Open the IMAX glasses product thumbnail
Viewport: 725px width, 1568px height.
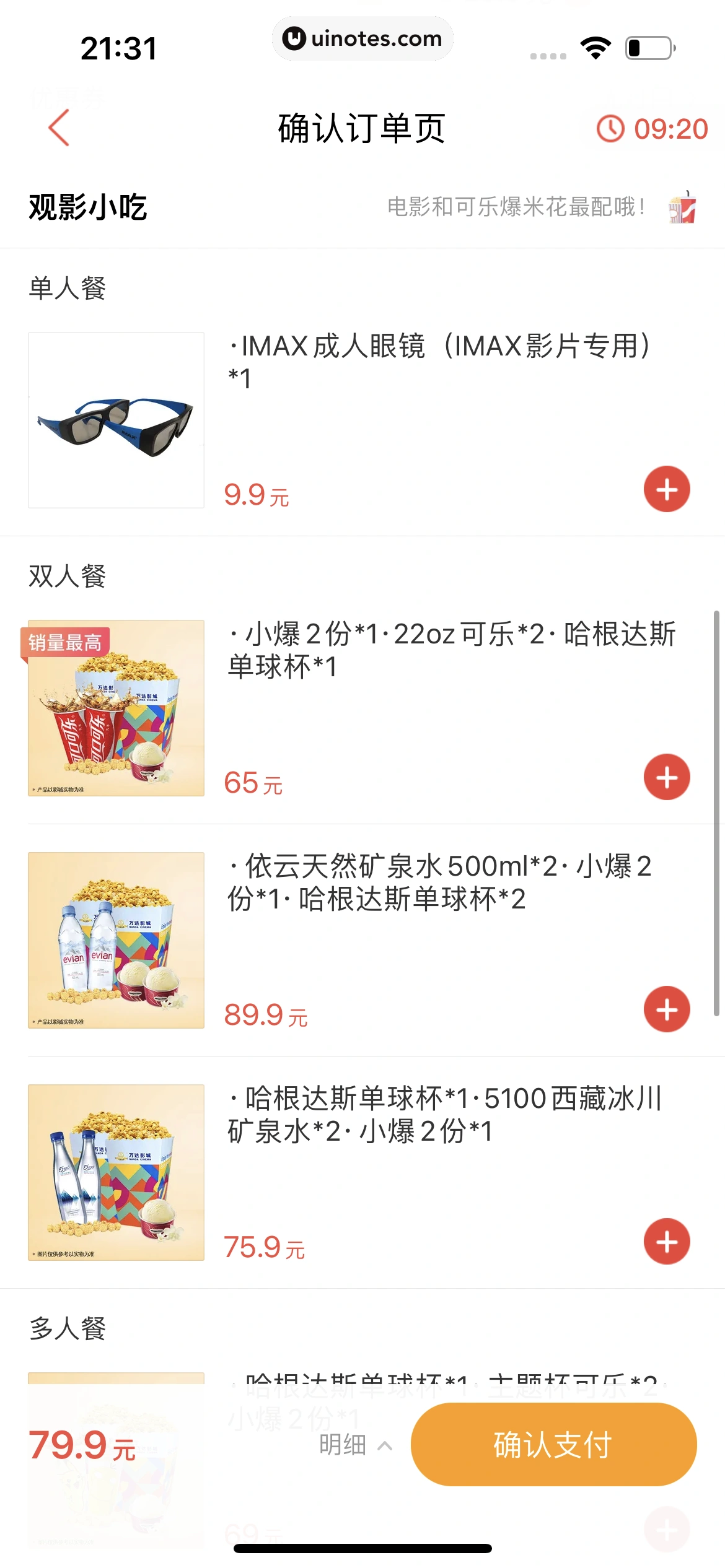pos(115,420)
